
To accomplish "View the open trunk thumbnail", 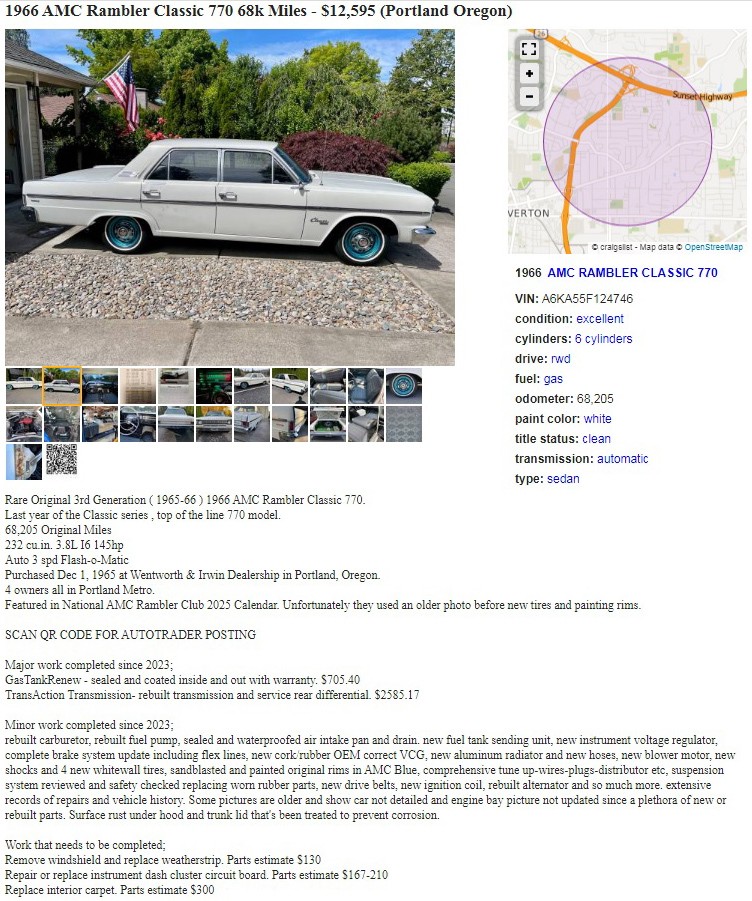I will 327,423.
